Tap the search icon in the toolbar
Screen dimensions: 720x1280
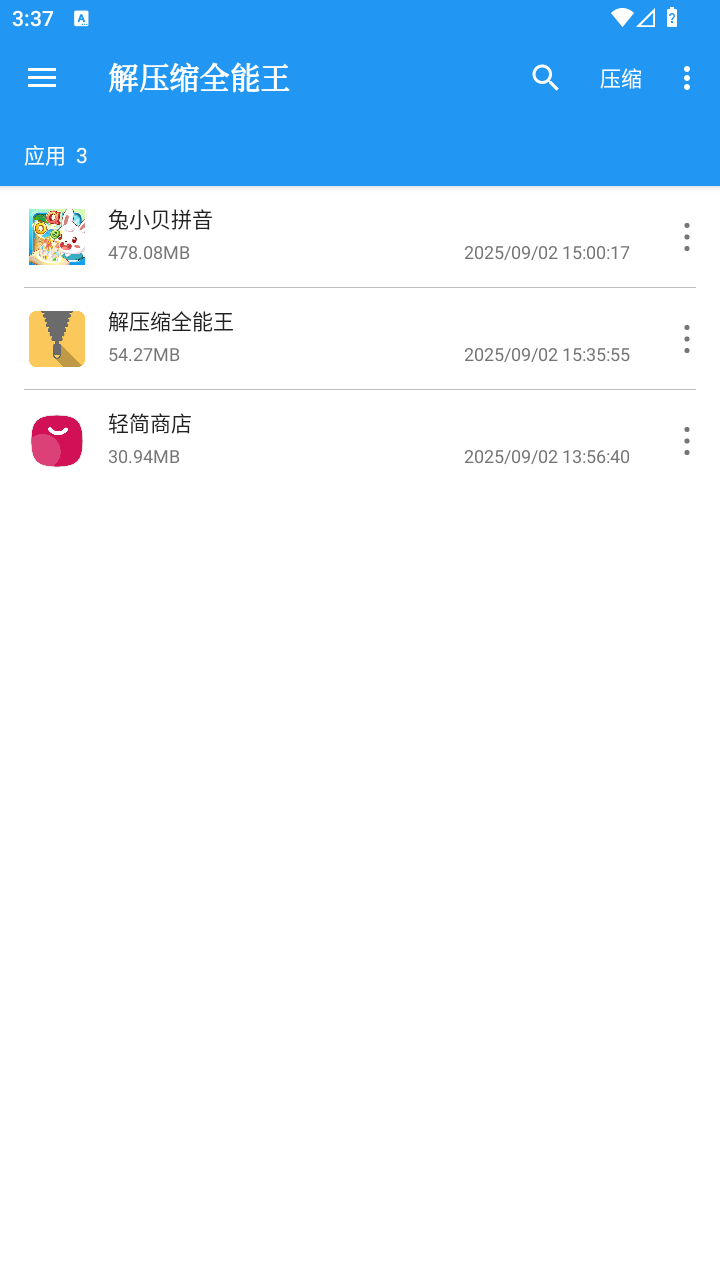coord(545,78)
